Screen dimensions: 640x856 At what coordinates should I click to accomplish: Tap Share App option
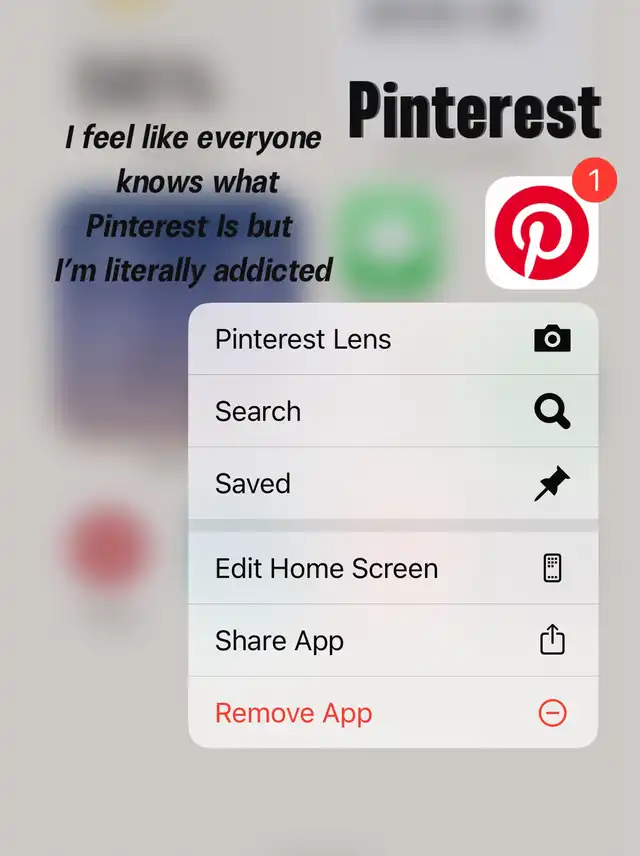tap(392, 641)
